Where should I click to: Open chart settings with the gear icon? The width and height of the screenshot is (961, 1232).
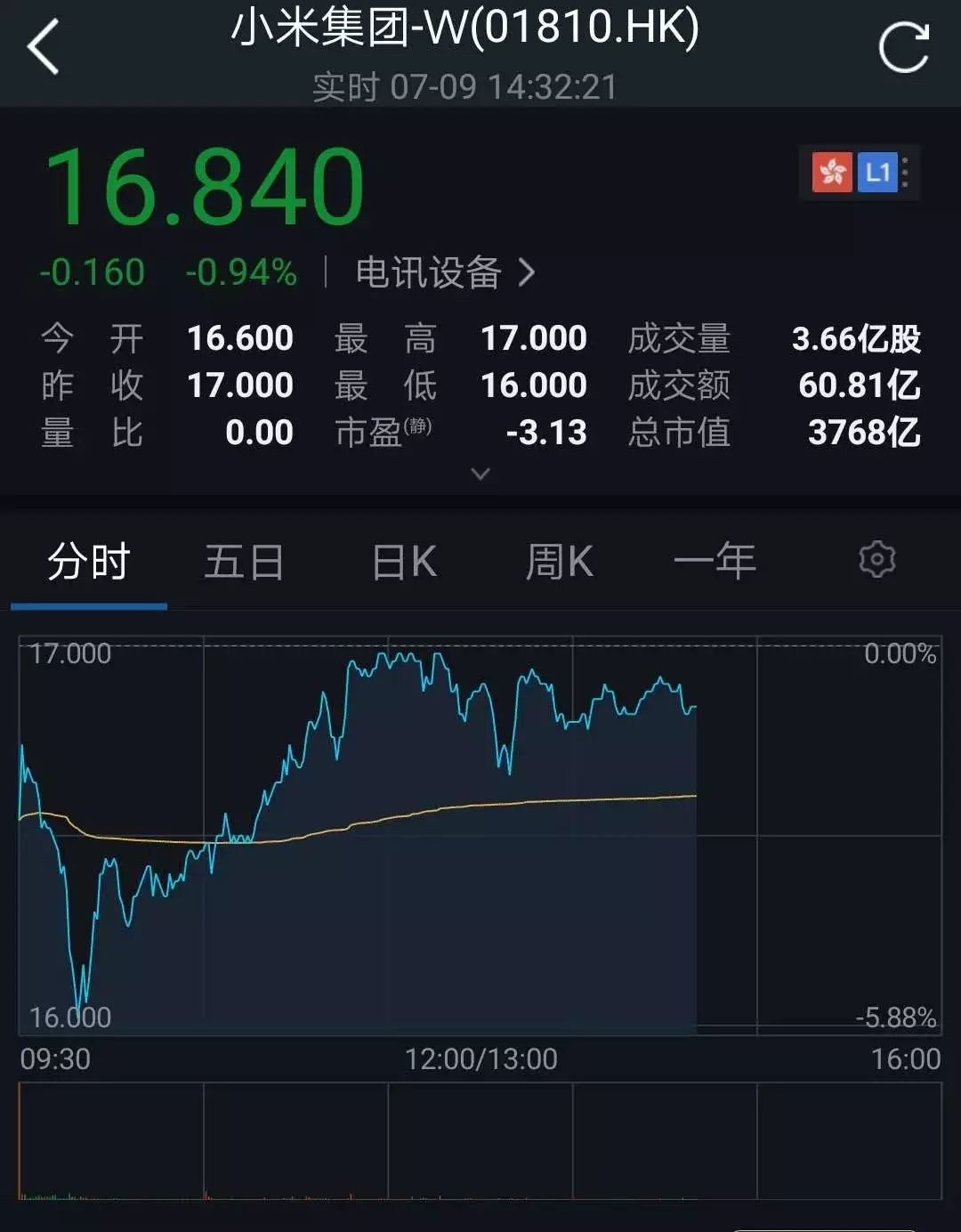[878, 560]
